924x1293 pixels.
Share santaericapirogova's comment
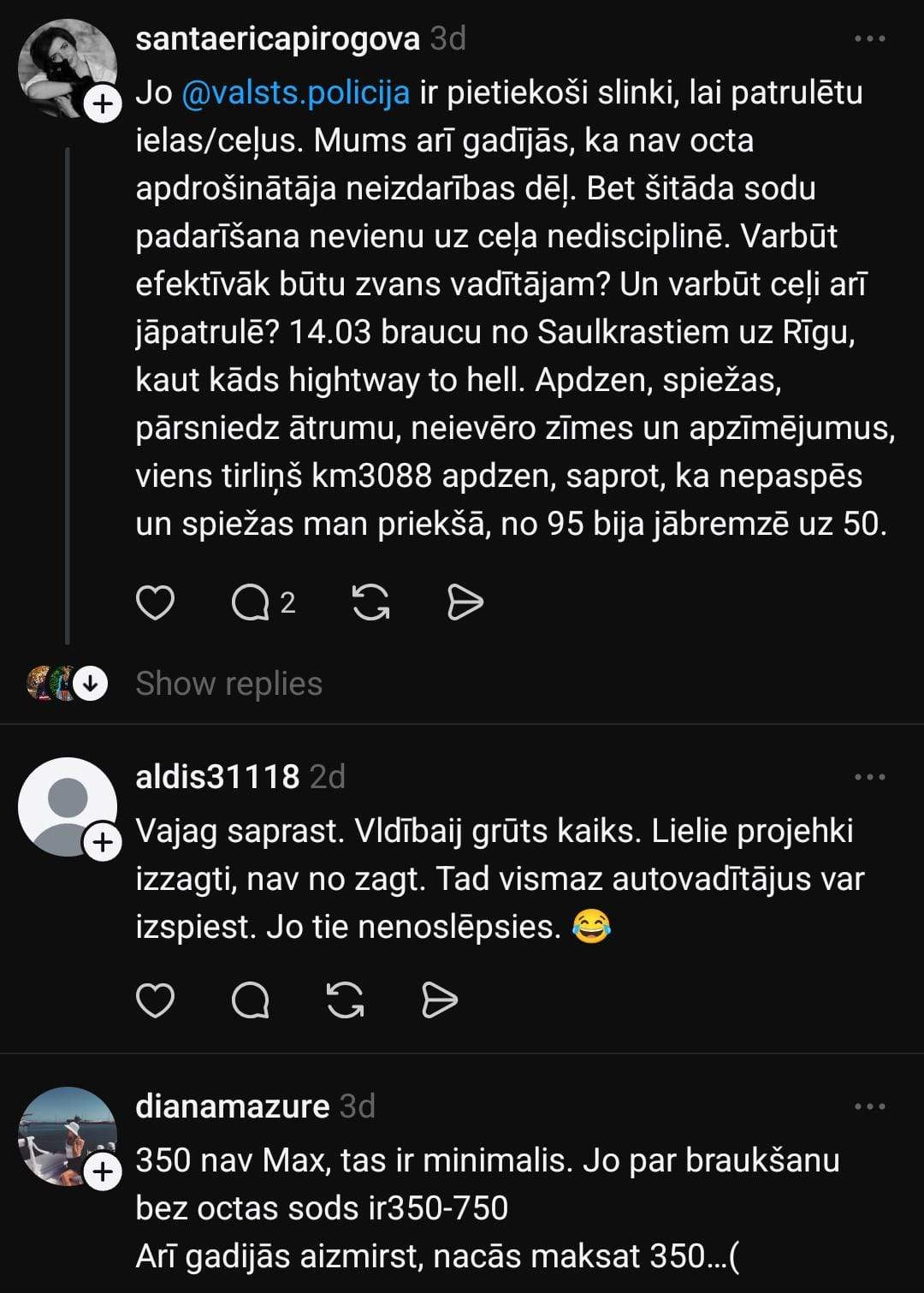click(465, 602)
